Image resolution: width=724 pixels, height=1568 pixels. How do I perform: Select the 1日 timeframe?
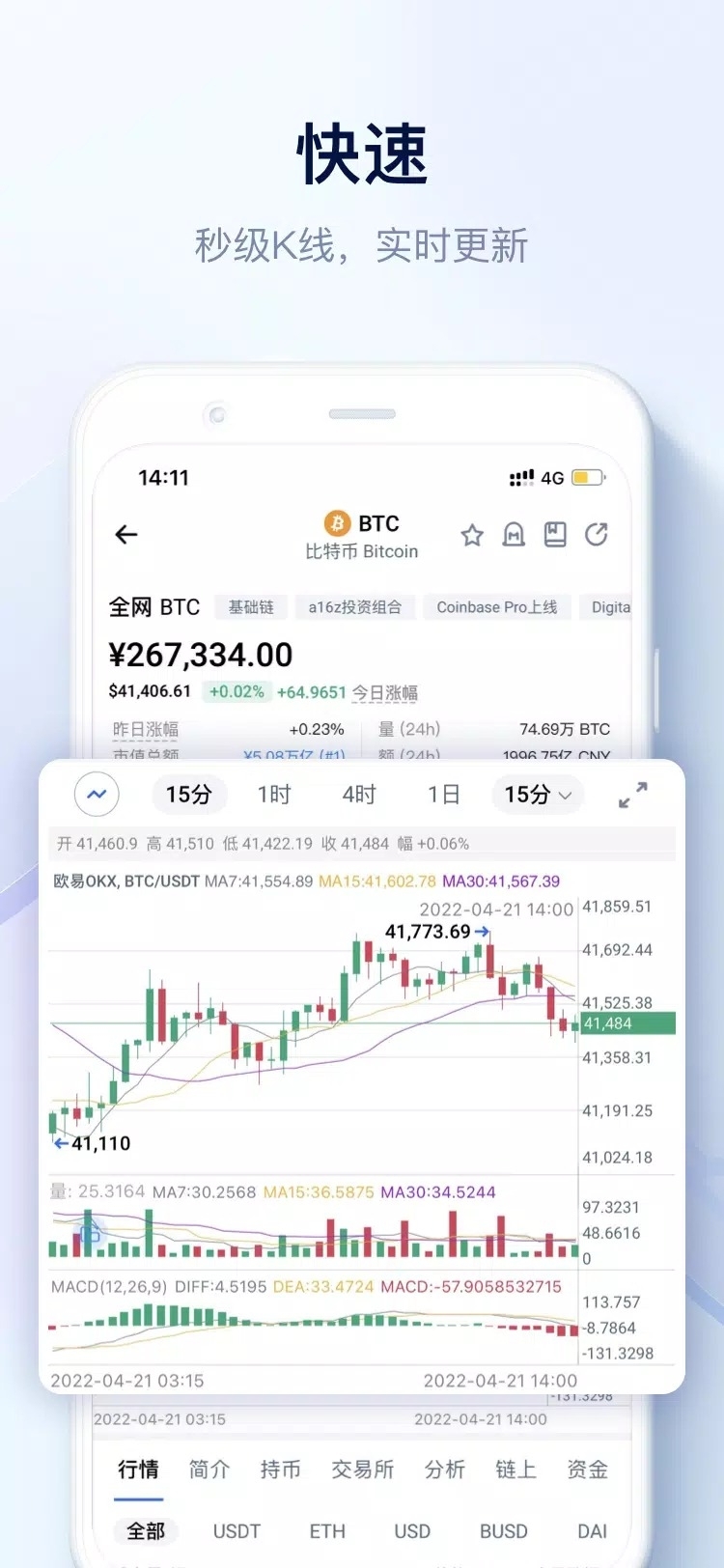[x=442, y=795]
